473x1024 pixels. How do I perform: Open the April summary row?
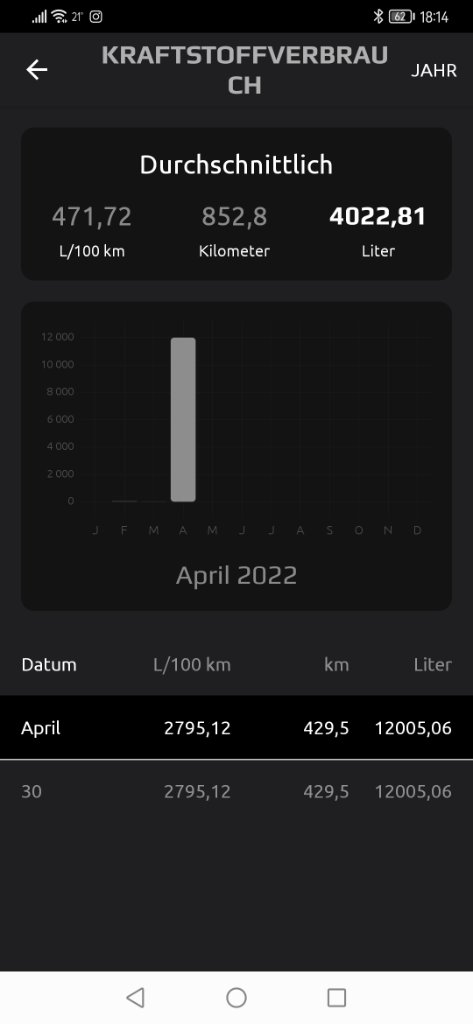[236, 728]
